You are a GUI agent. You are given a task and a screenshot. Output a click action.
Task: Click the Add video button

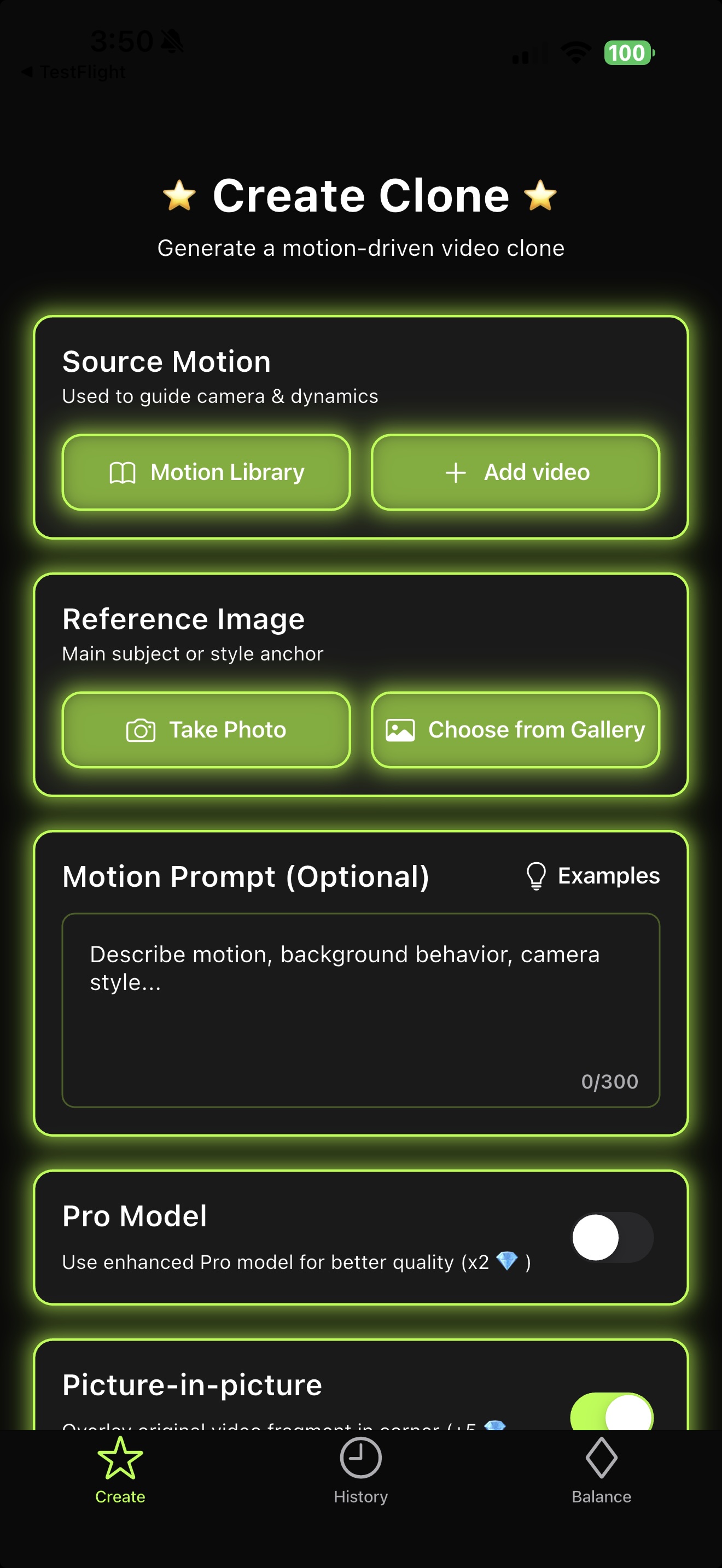click(x=516, y=472)
